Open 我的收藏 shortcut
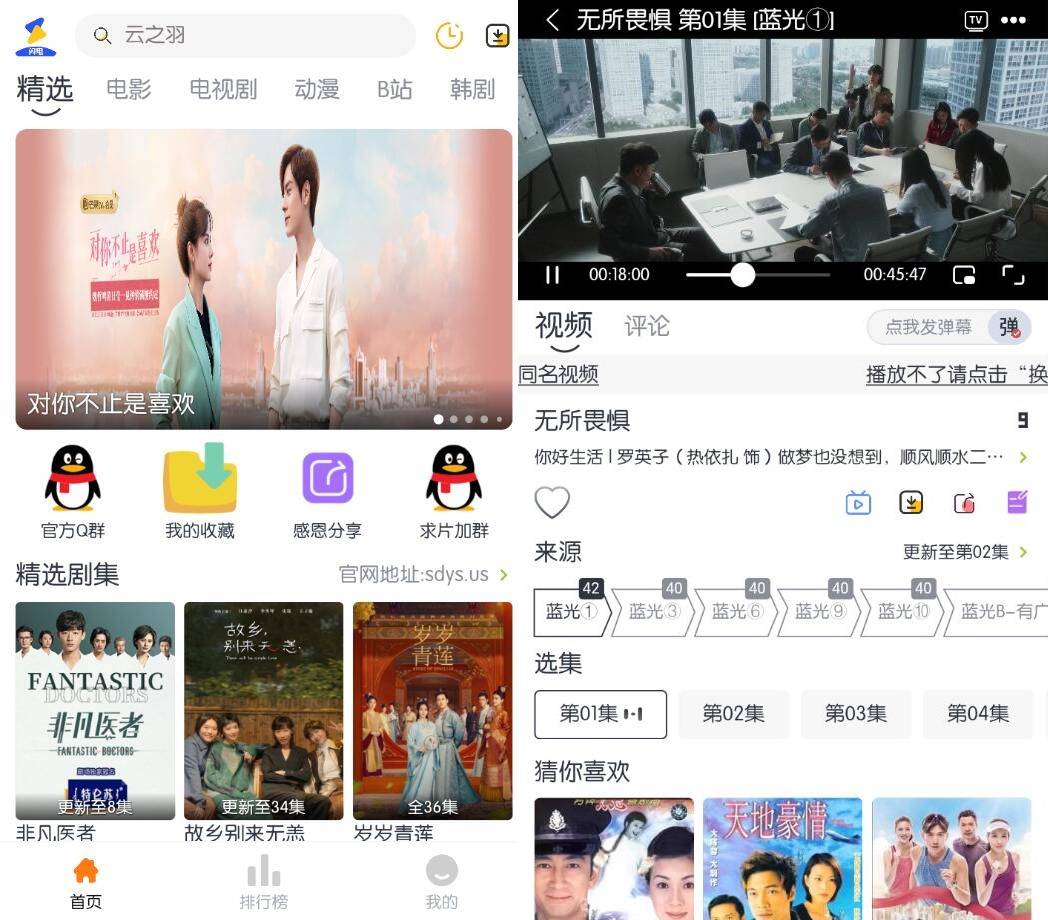Image resolution: width=1048 pixels, height=920 pixels. point(200,490)
